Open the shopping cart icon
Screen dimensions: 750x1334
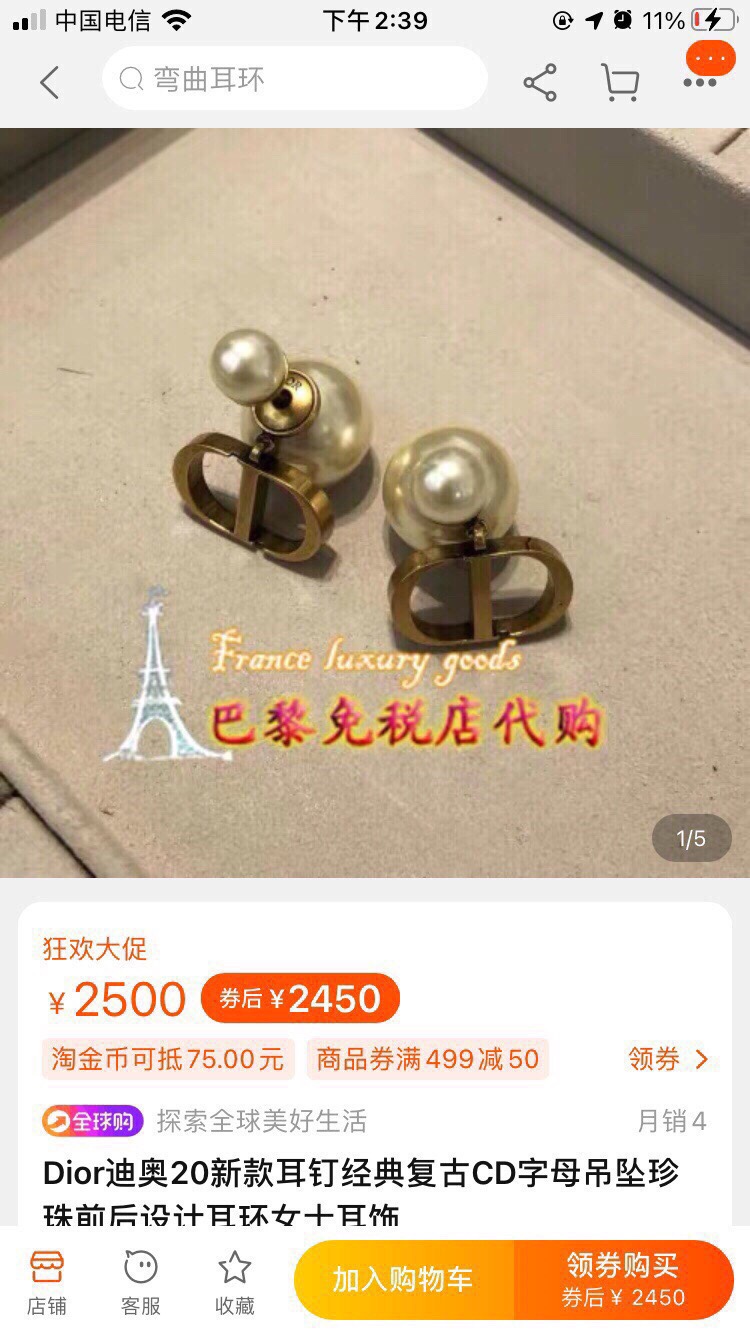coord(620,82)
